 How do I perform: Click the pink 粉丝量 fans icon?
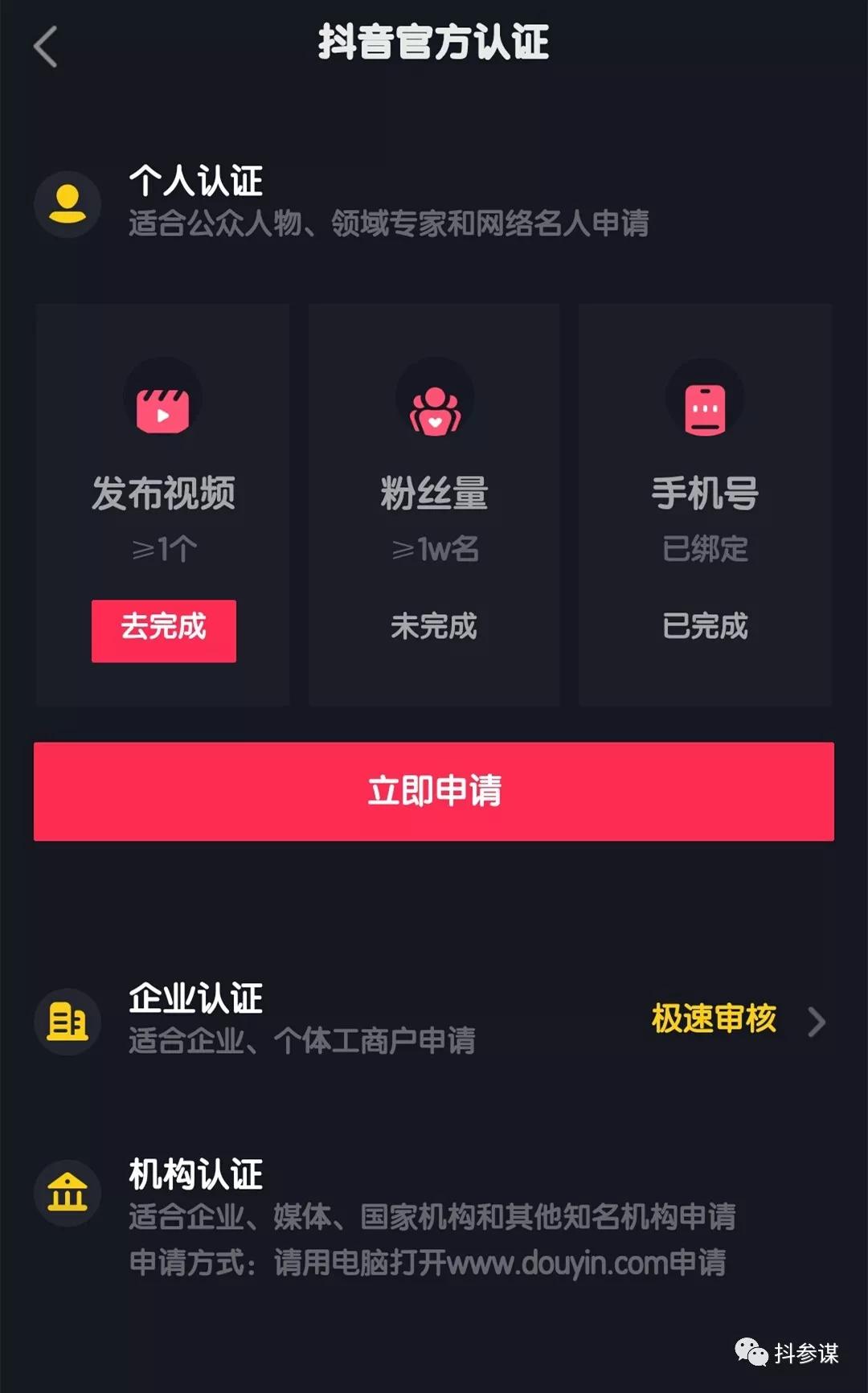[433, 406]
